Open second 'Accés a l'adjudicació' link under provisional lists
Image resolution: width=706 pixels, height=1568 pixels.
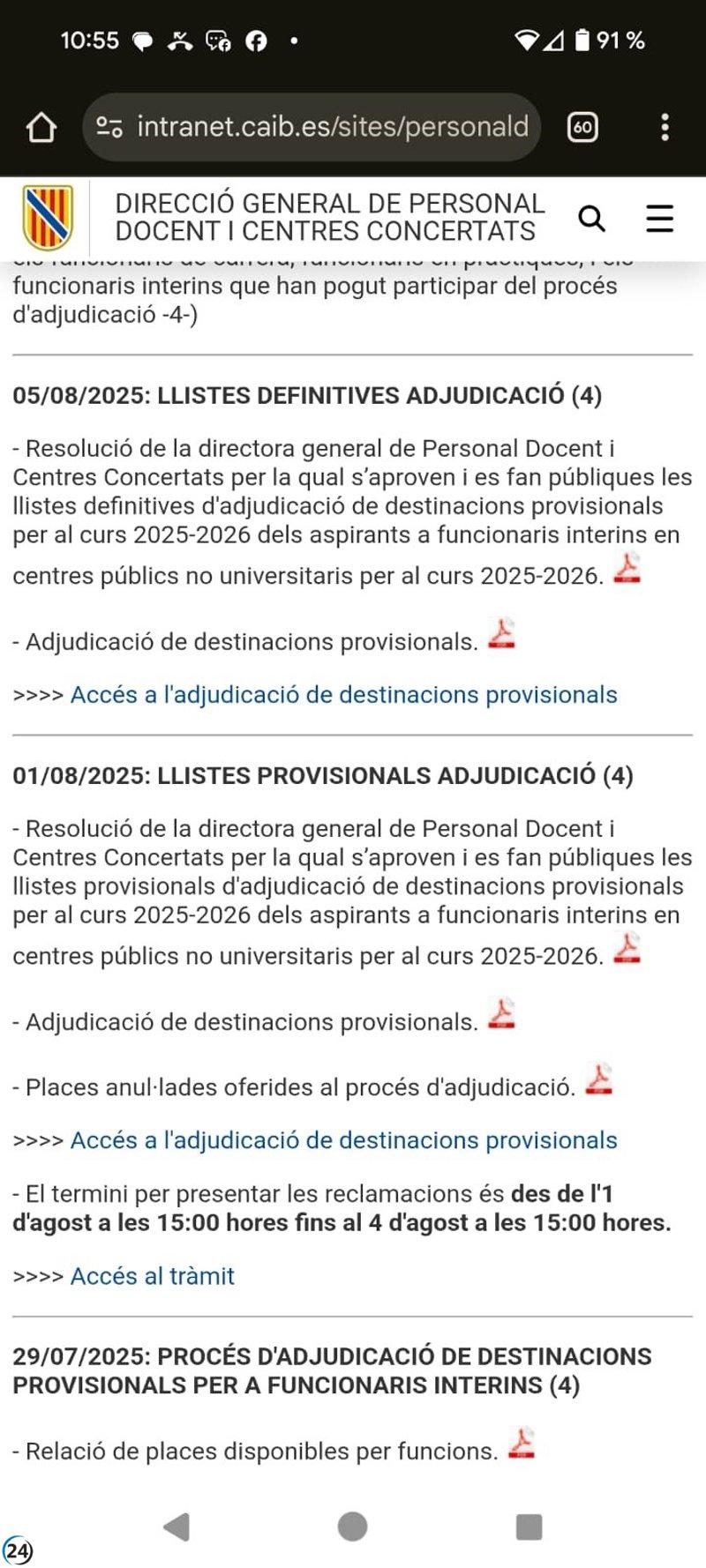click(x=343, y=1139)
